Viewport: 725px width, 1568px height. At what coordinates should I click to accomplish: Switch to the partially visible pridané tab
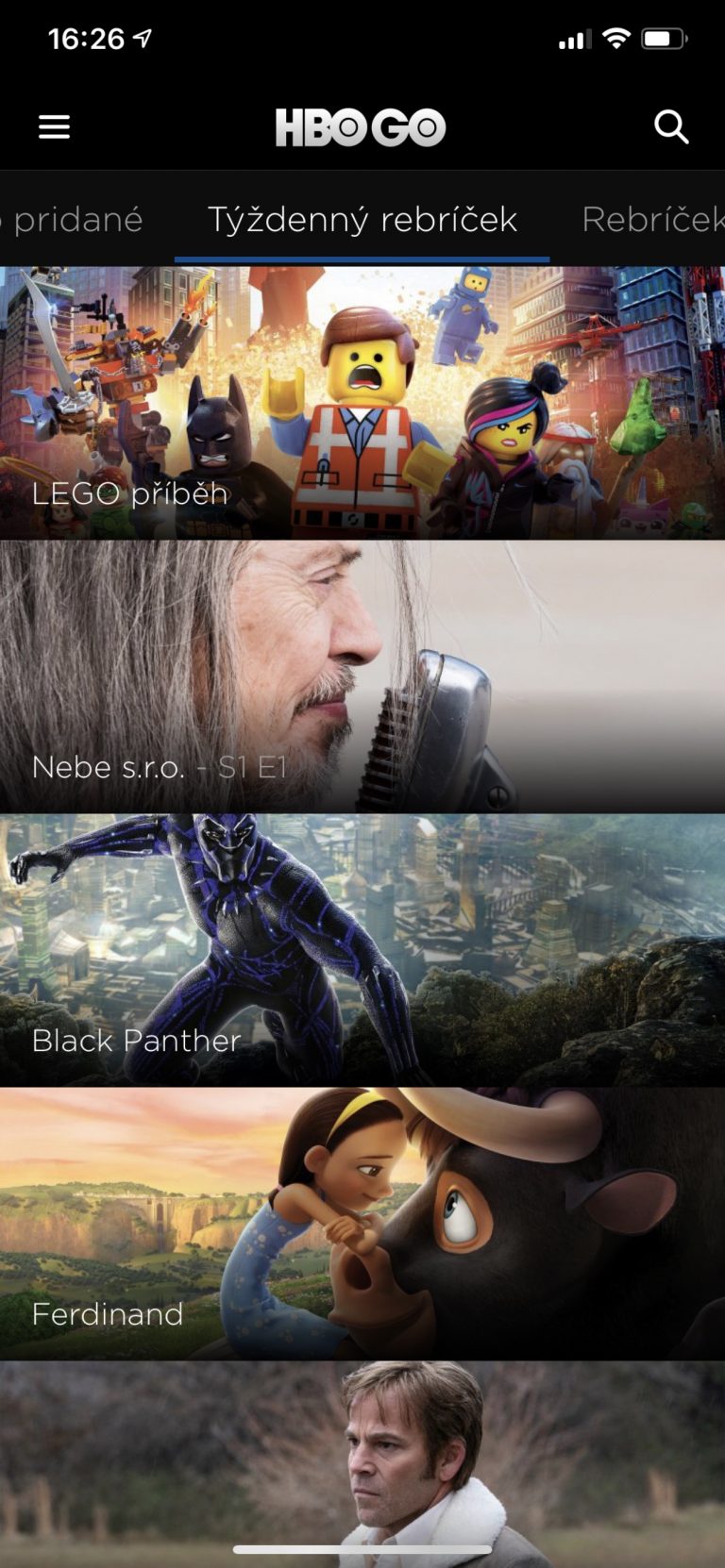tap(74, 220)
